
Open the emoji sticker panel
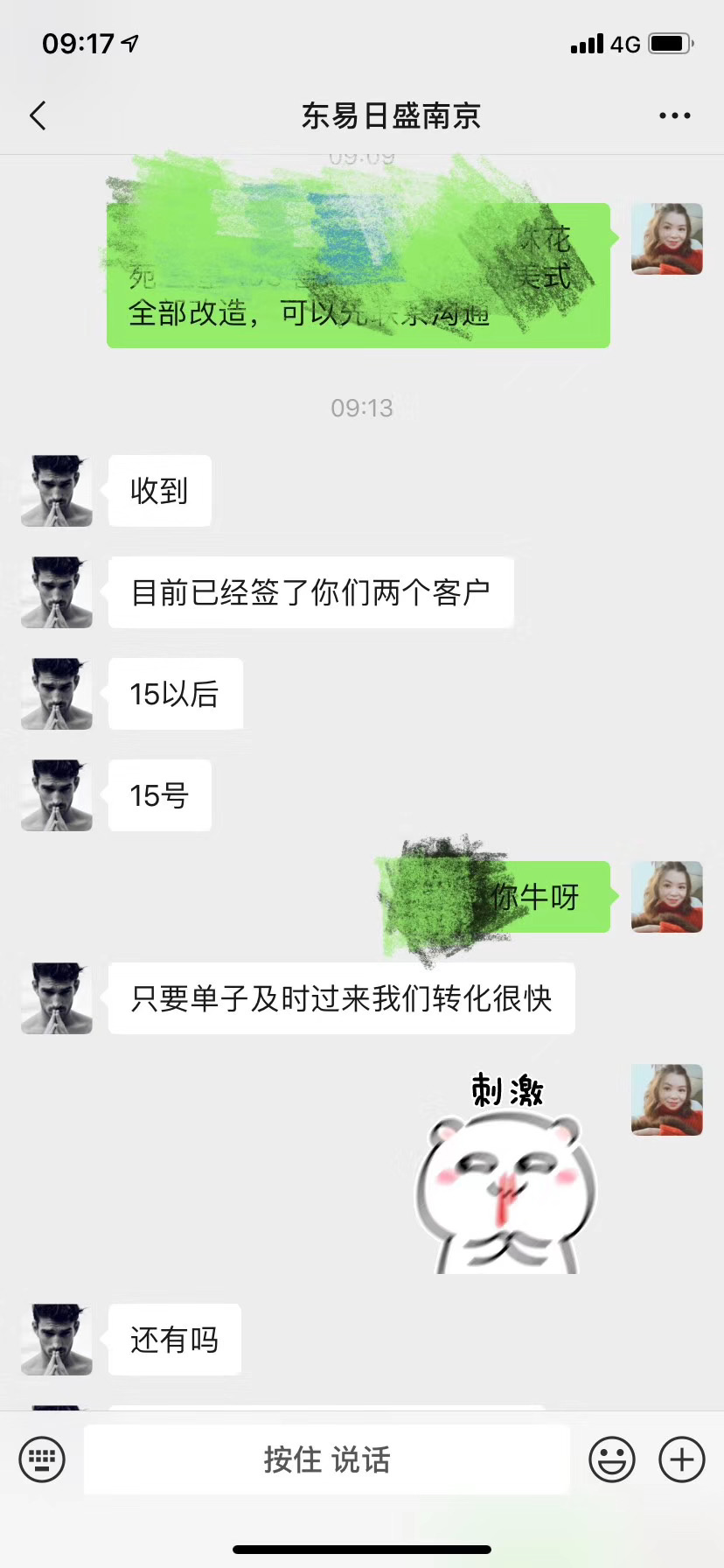(611, 1459)
